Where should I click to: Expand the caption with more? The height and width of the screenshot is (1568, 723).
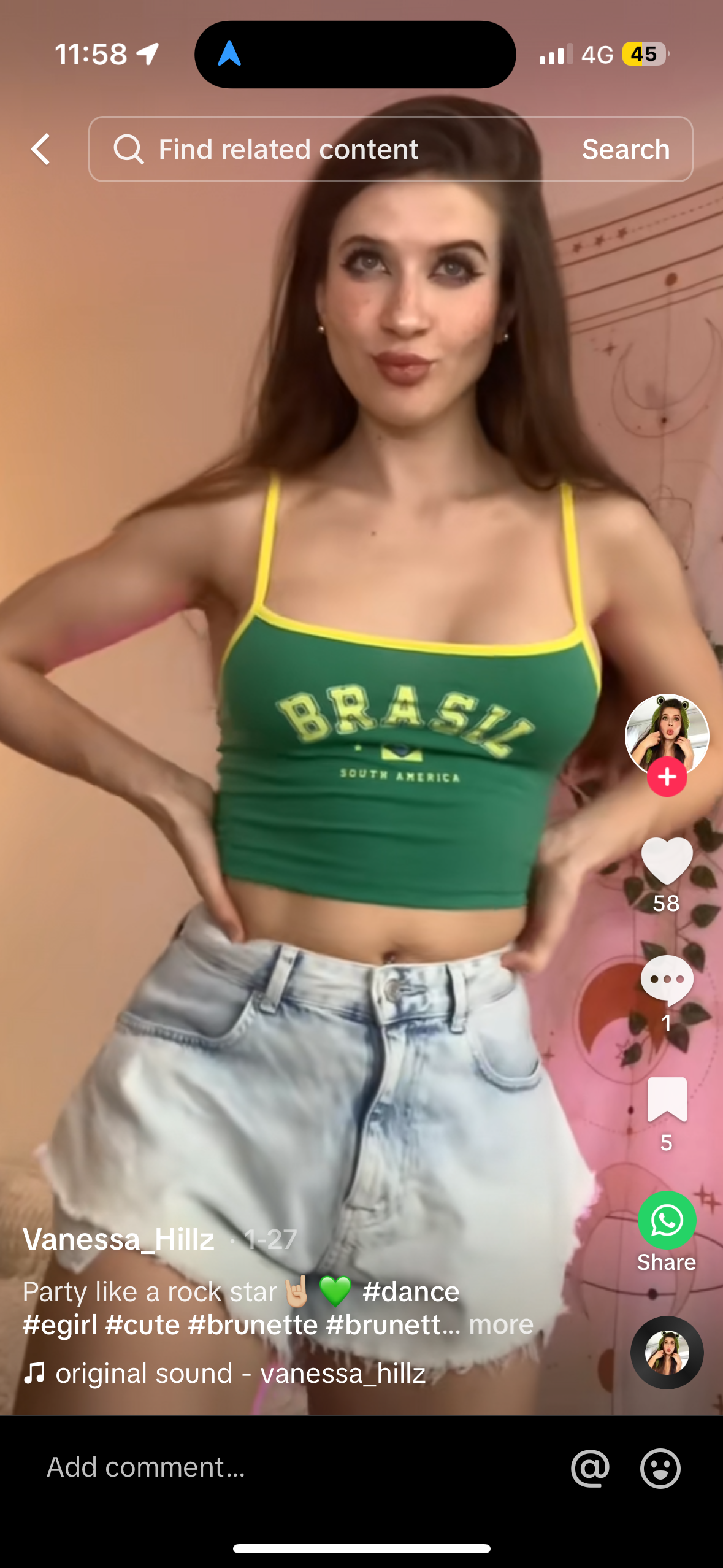tap(501, 1324)
